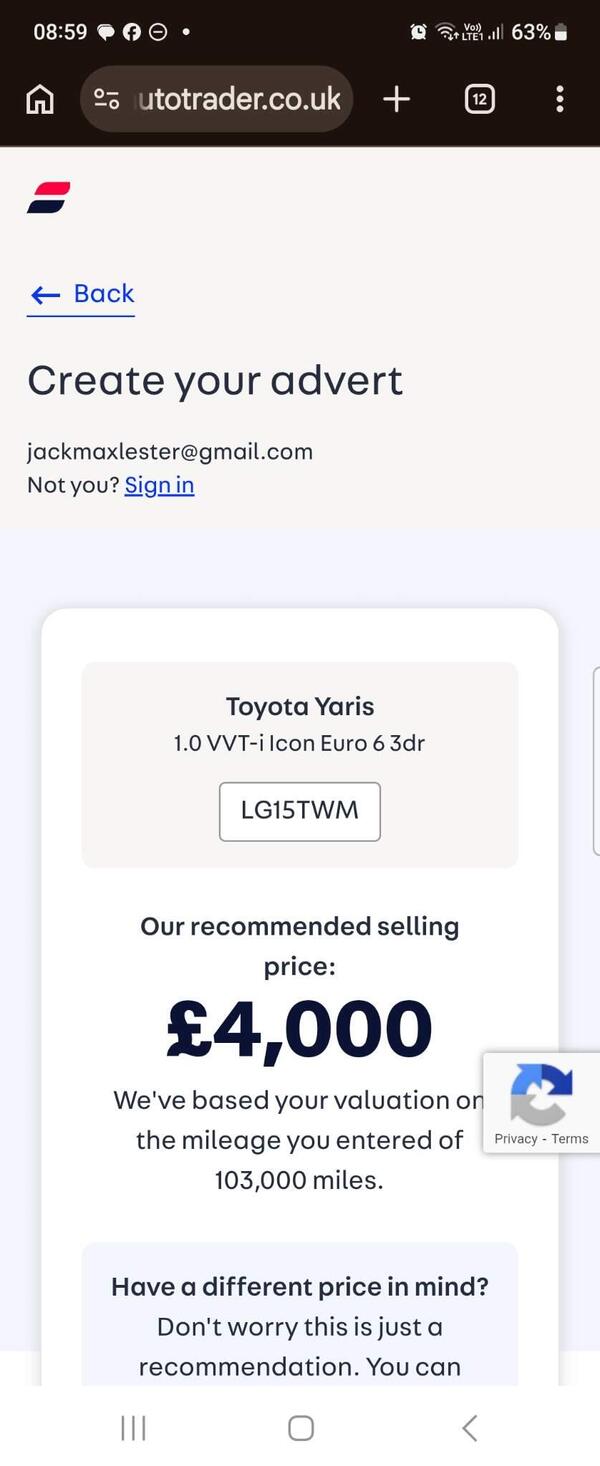Go to the browser home page

(x=40, y=99)
